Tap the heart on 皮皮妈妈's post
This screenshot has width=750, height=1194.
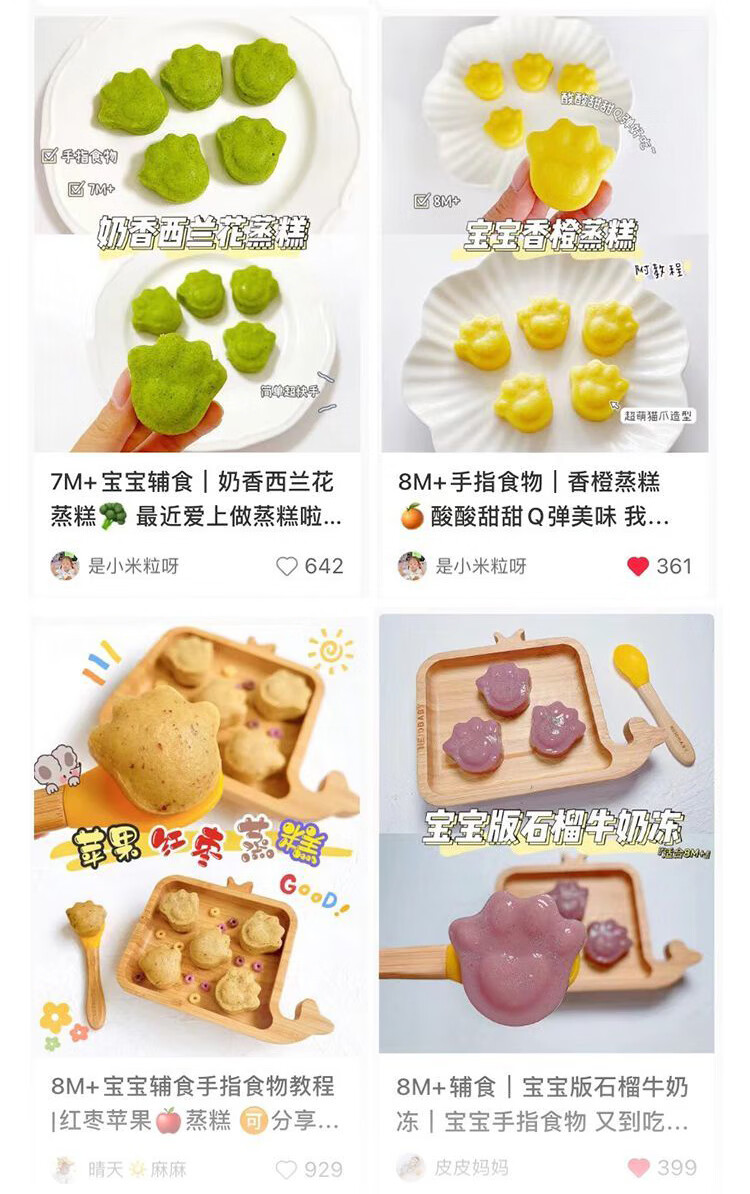[x=638, y=1168]
